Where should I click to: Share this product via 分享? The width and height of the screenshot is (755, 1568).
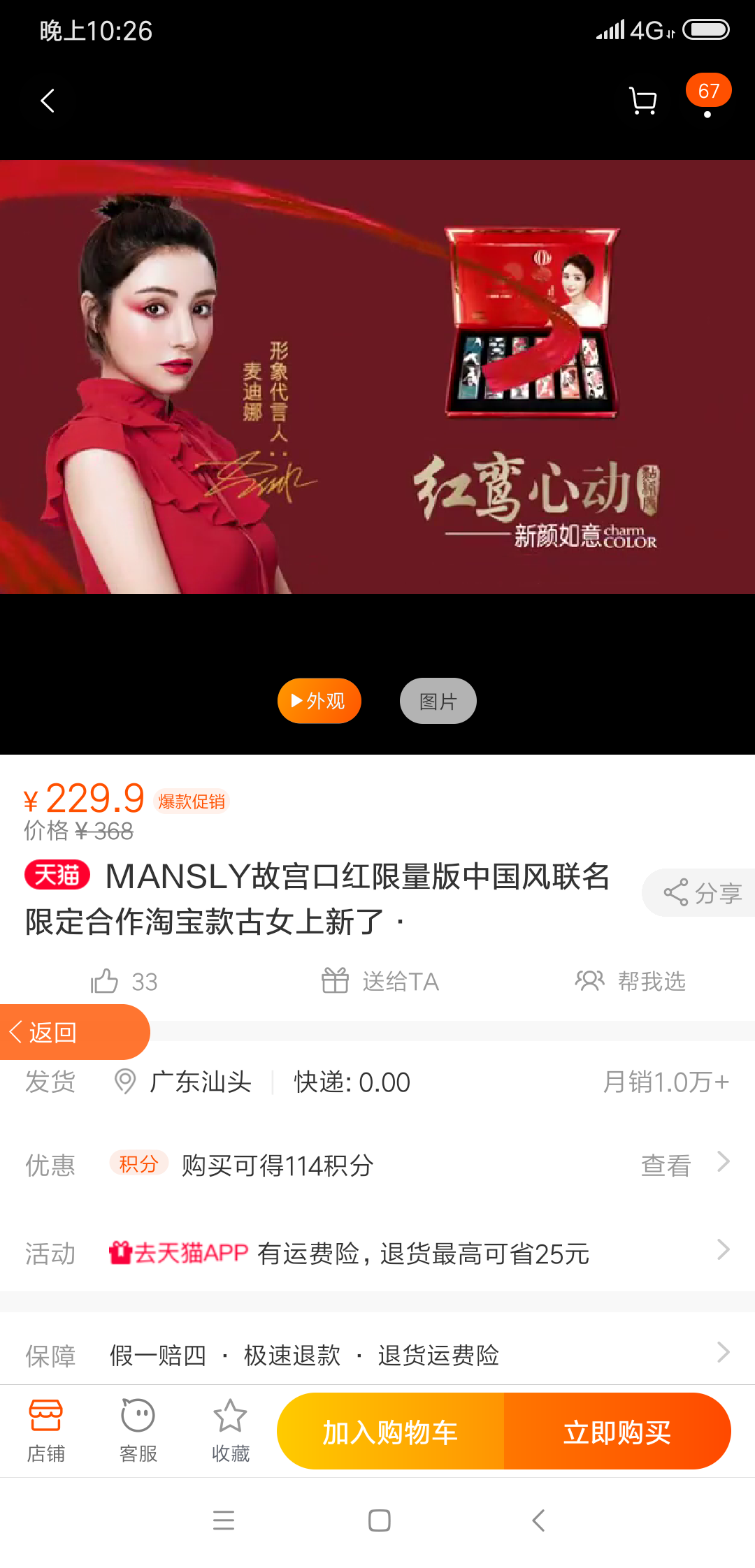(x=701, y=893)
